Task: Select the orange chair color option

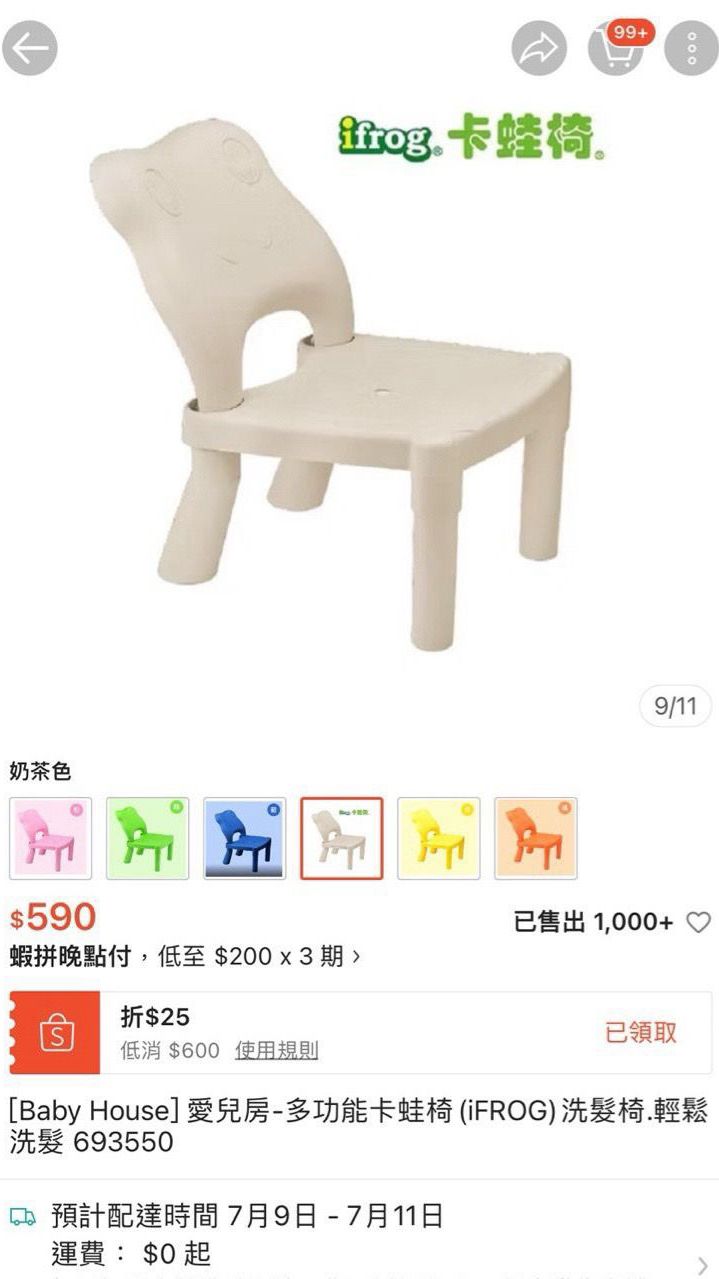Action: [536, 838]
